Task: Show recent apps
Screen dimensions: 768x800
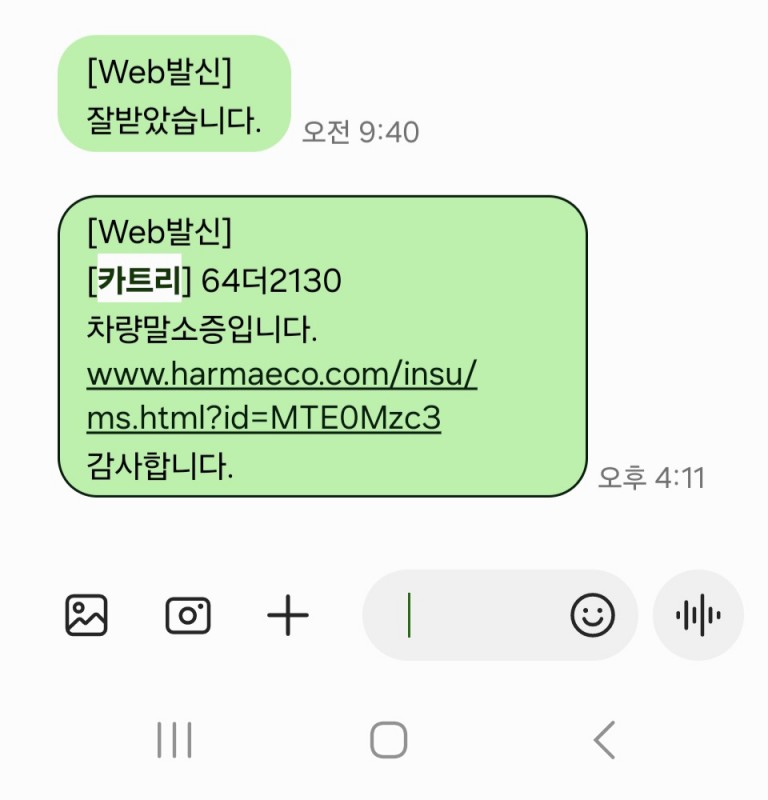Action: coord(175,741)
